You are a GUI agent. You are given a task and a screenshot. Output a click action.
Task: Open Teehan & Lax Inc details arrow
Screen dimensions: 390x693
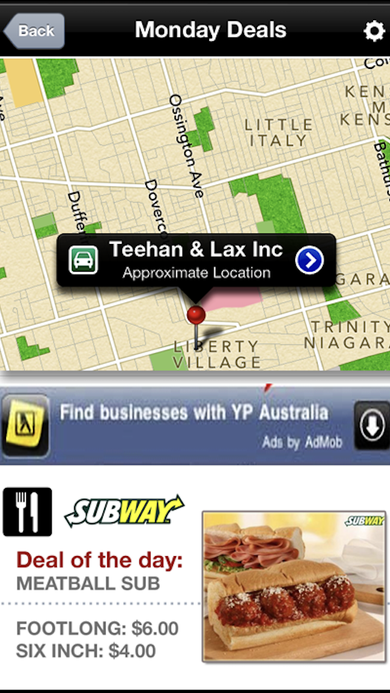[310, 260]
